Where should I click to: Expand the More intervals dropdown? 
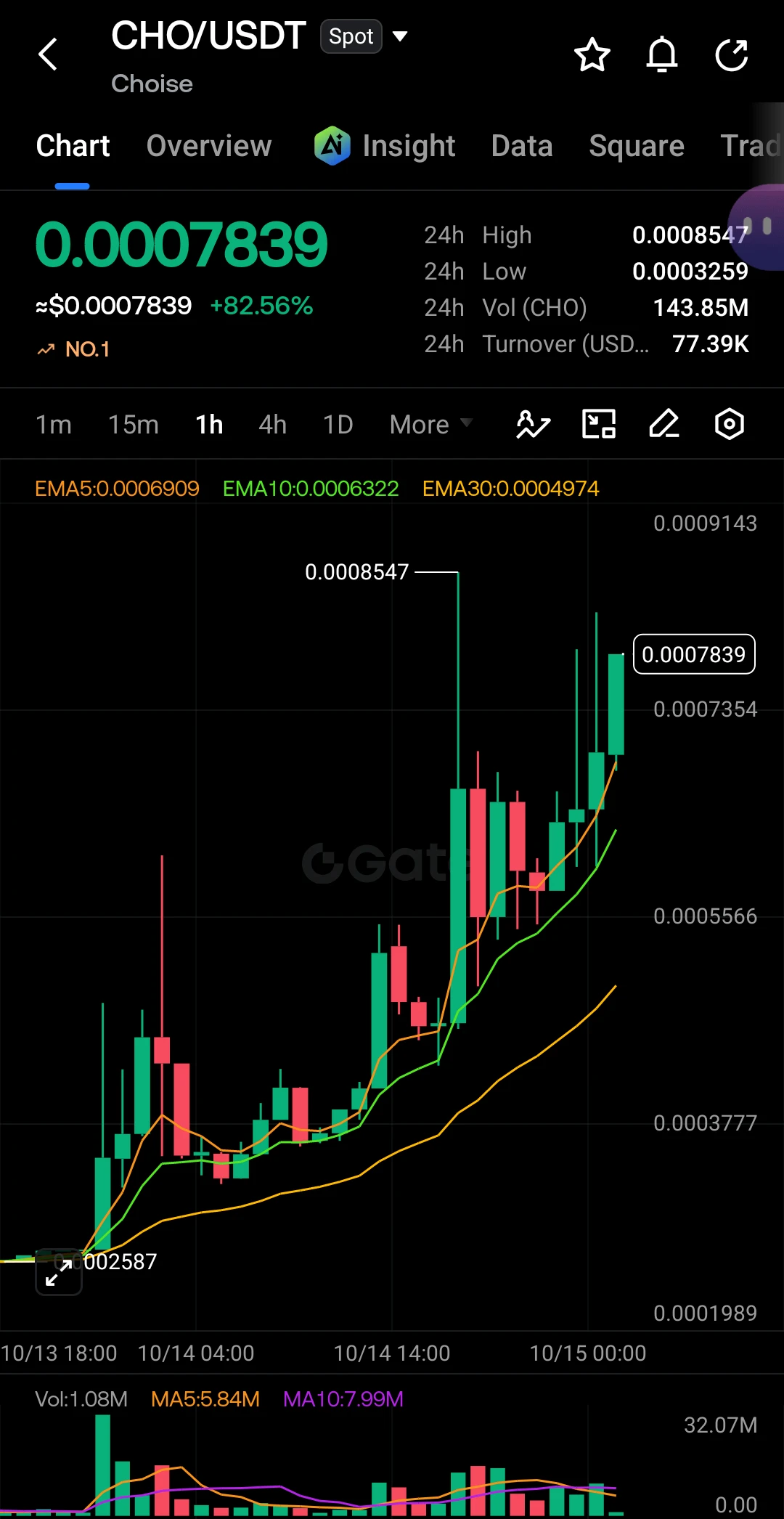tap(431, 425)
